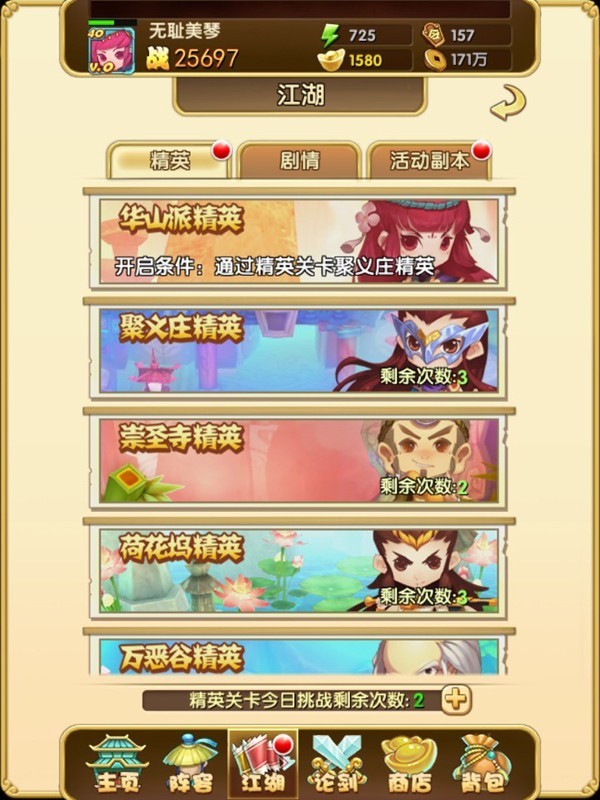The width and height of the screenshot is (600, 800).
Task: Add more elite challenge attempts
Action: click(x=456, y=700)
